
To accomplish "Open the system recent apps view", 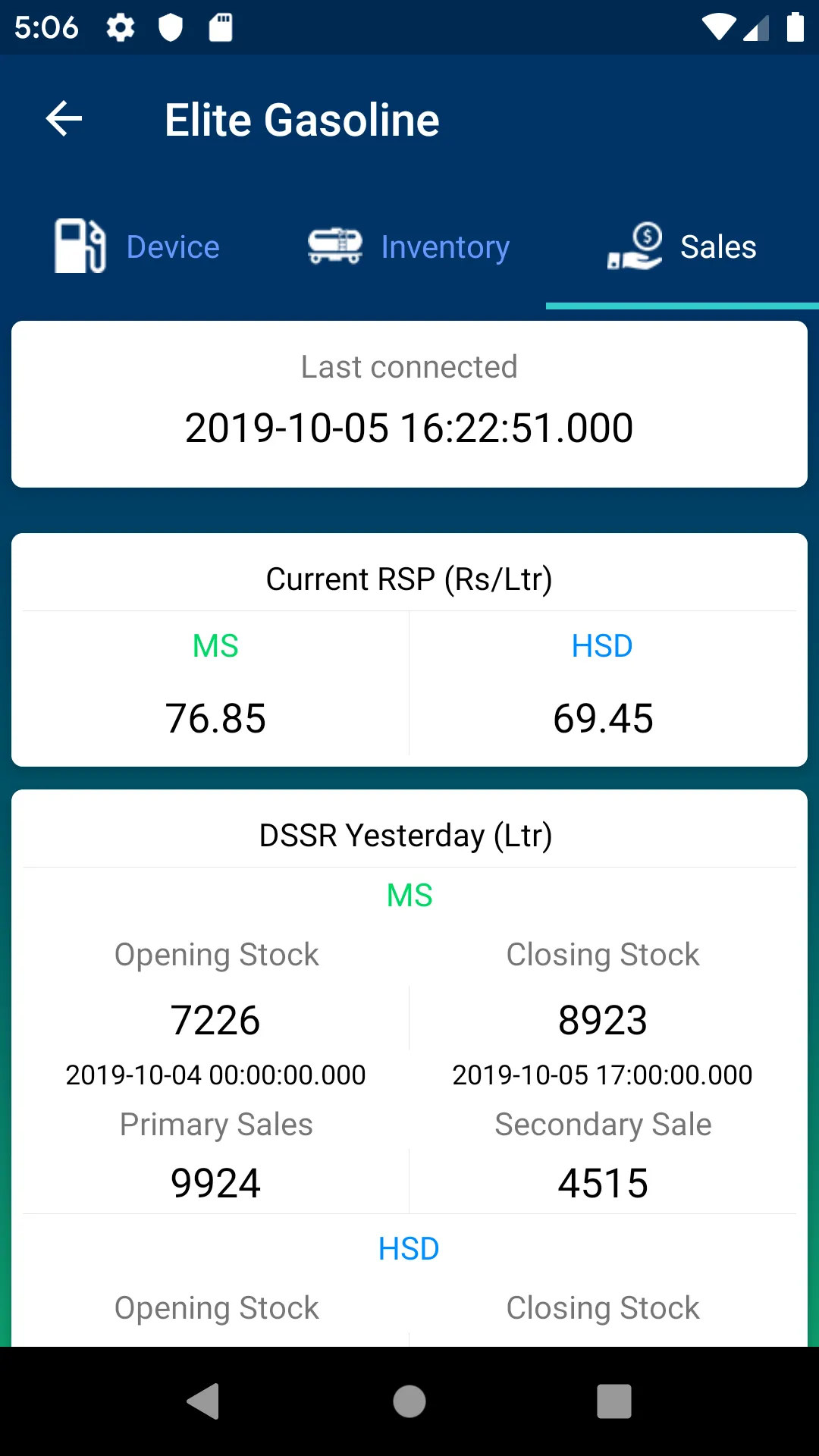I will pos(613,1401).
